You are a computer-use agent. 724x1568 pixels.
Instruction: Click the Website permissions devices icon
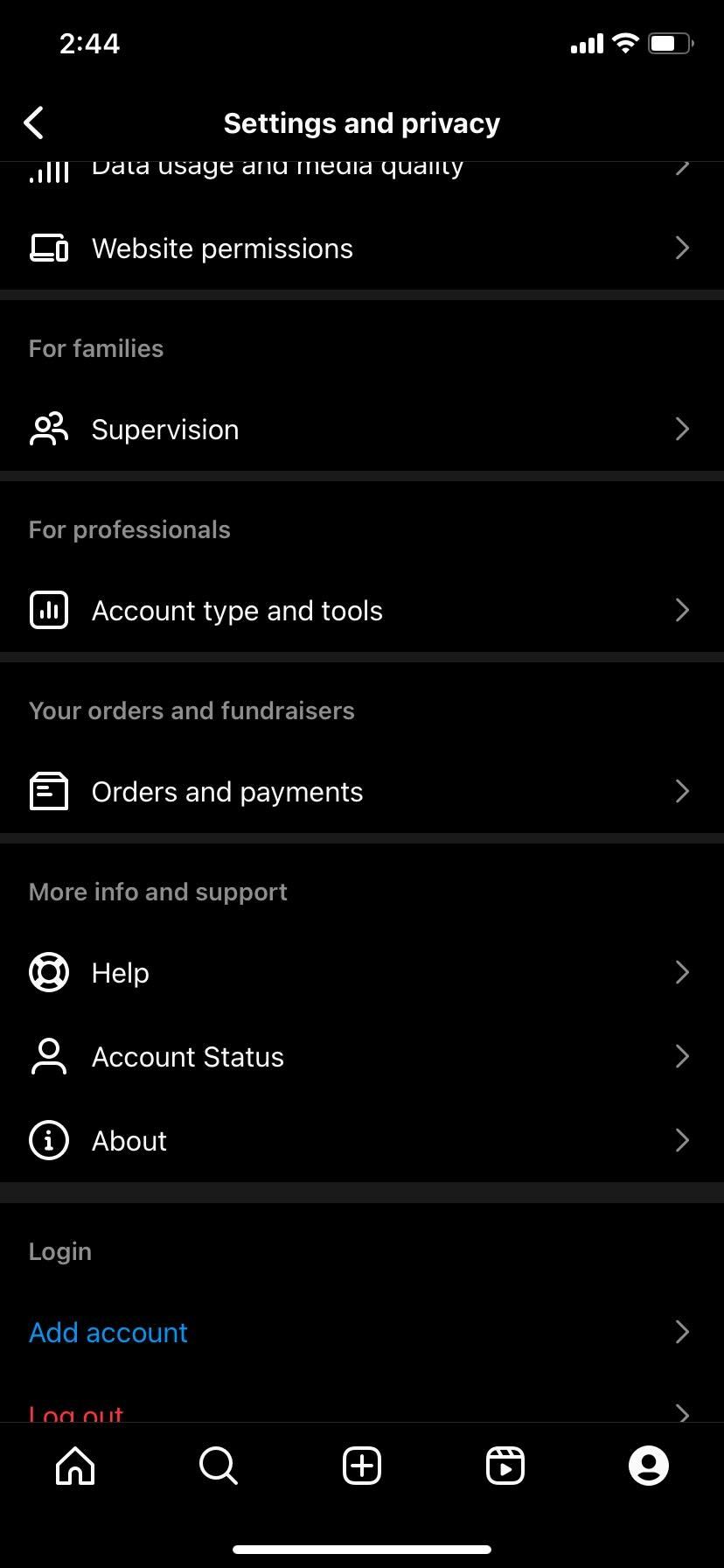[49, 248]
